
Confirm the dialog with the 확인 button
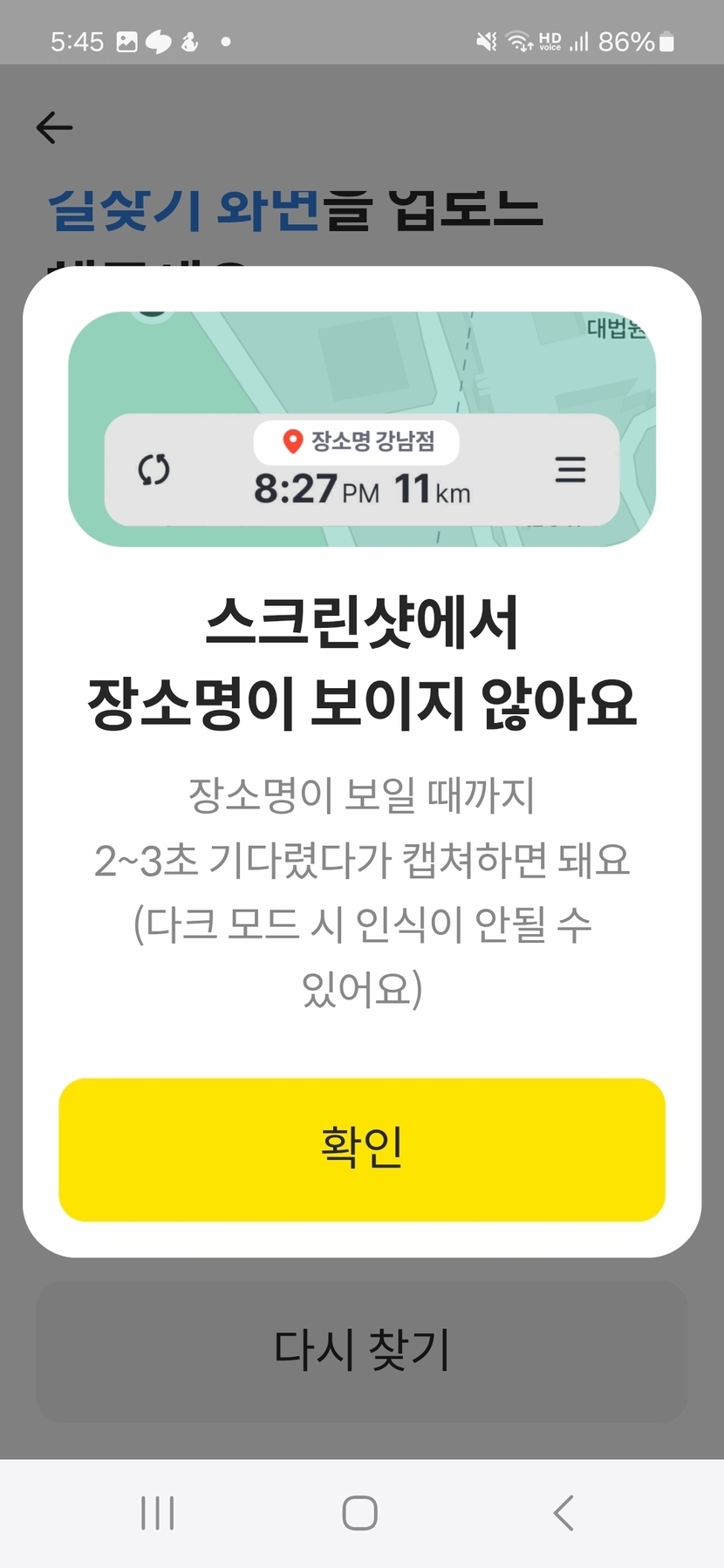[361, 1149]
